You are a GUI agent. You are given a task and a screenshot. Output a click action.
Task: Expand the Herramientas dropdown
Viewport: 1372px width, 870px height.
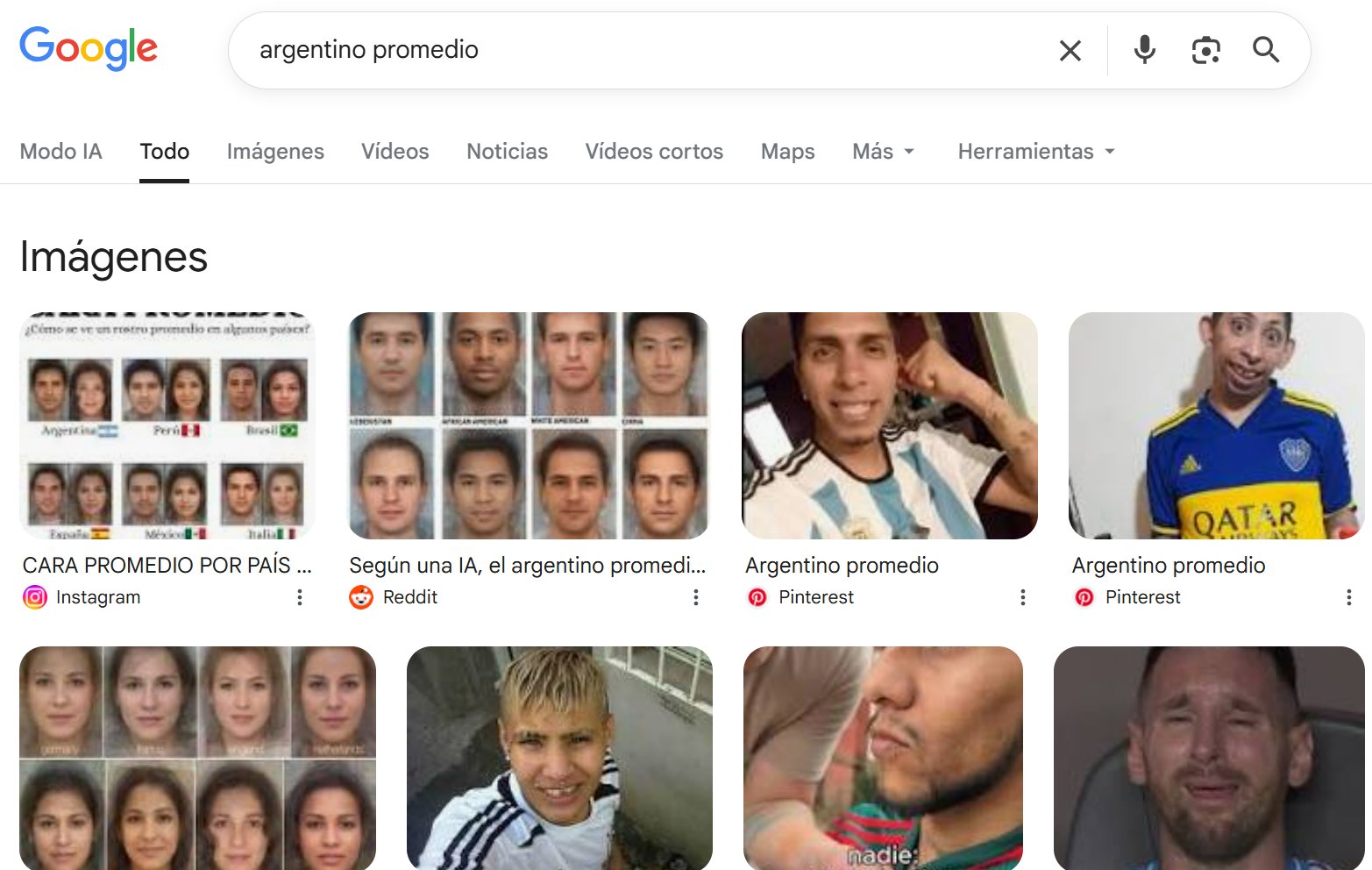tap(1035, 152)
